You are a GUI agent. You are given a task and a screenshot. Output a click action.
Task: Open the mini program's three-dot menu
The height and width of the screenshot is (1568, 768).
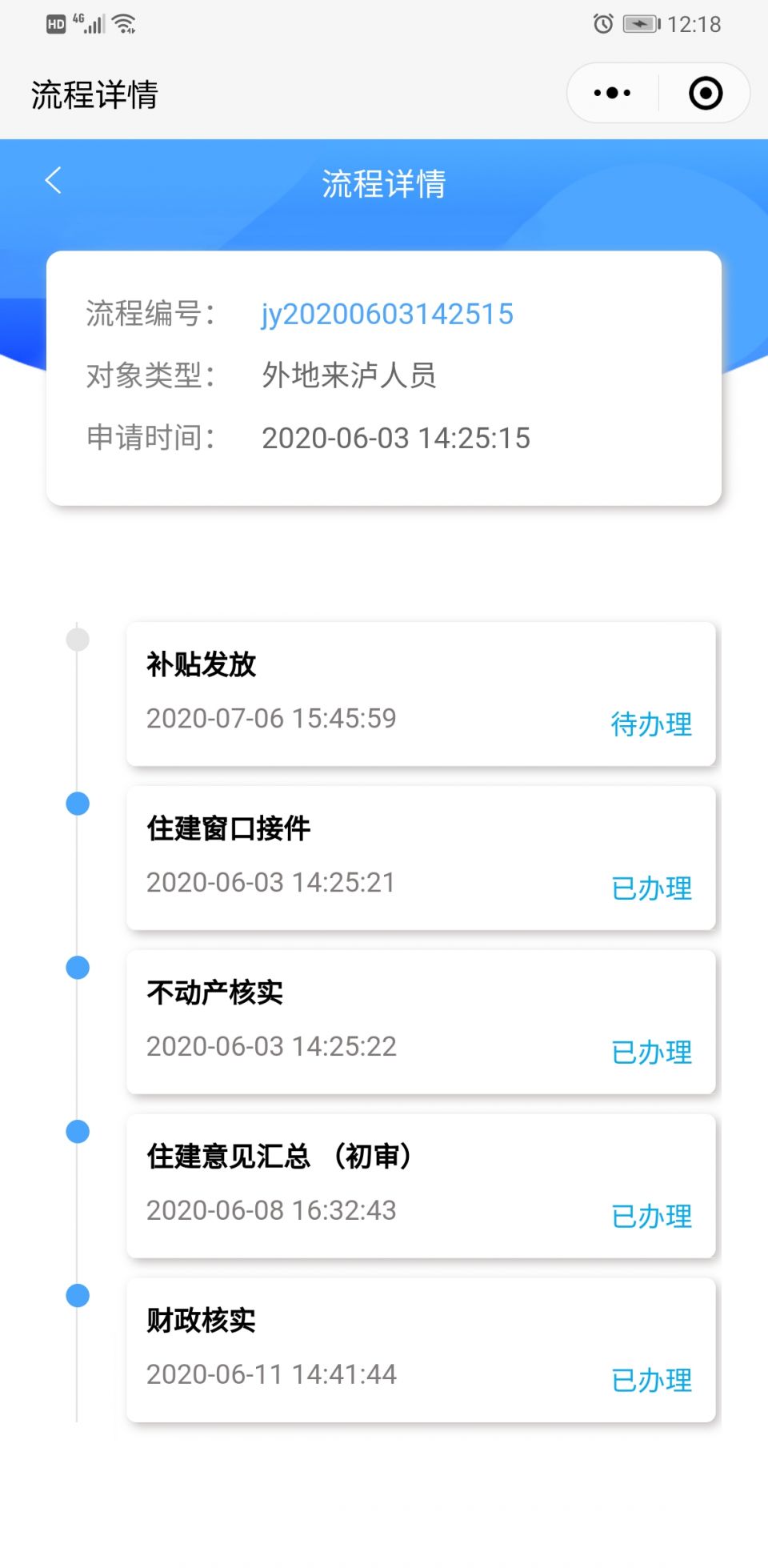[613, 94]
